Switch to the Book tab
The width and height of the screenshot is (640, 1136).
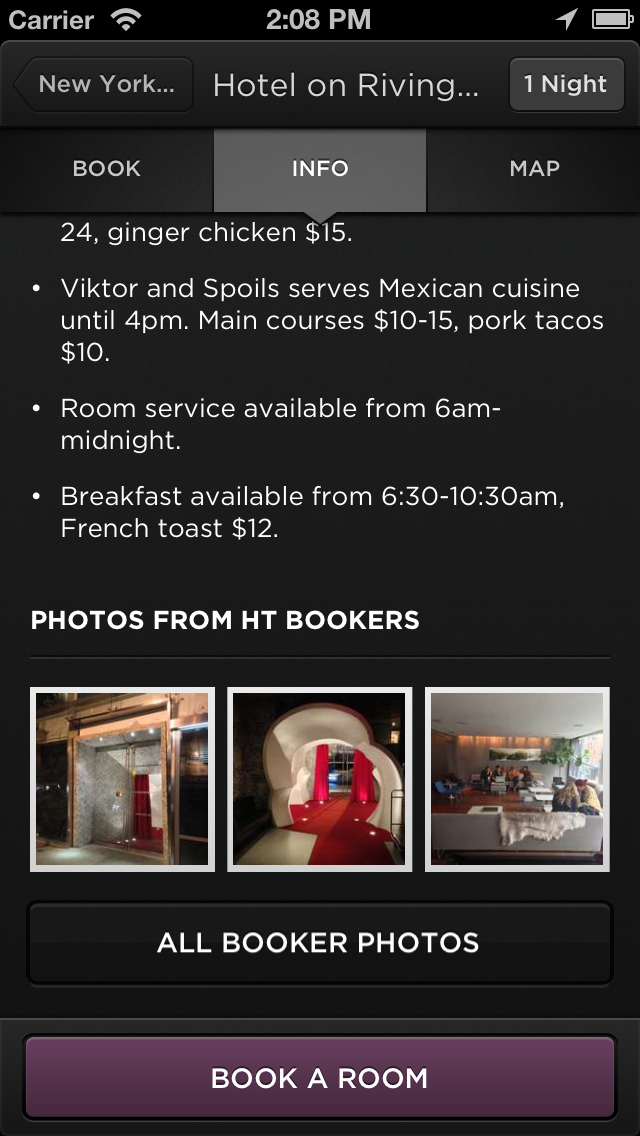point(107,169)
